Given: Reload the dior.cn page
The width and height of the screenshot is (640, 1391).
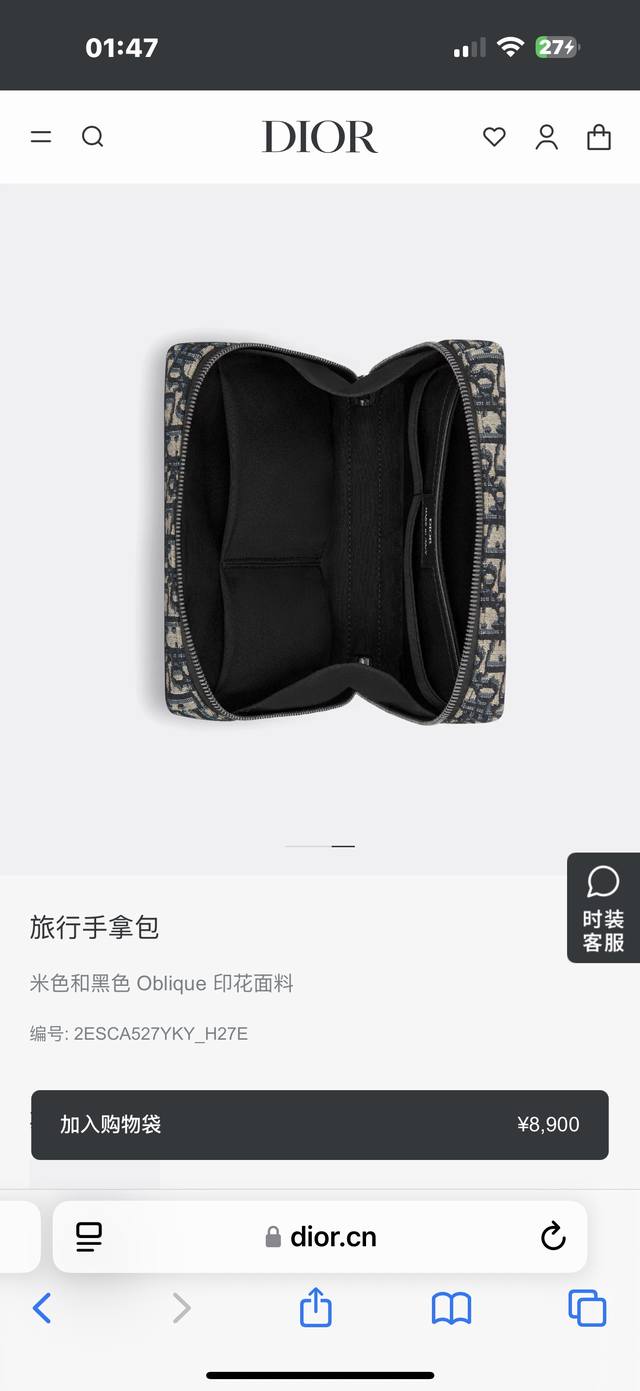Looking at the screenshot, I should [x=553, y=1237].
